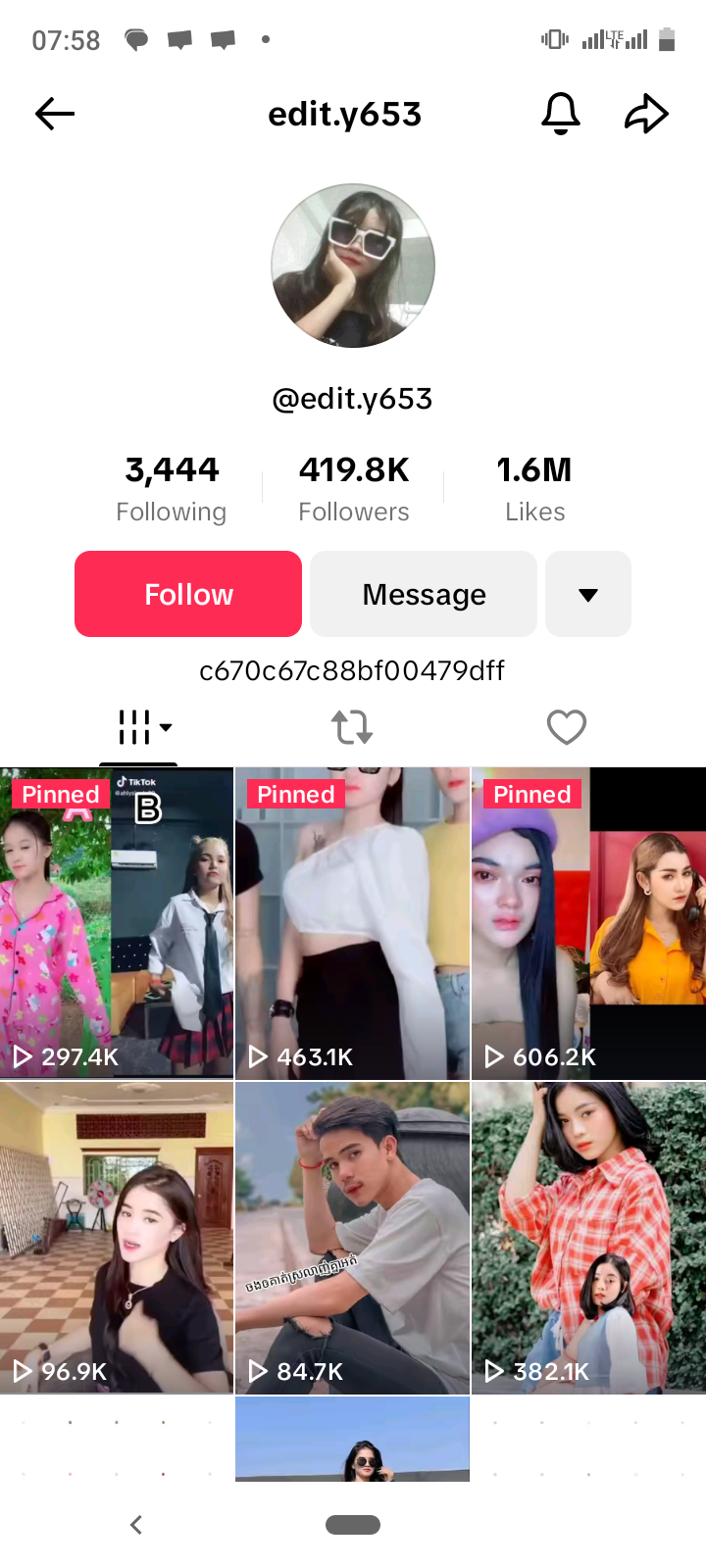Screen dimensions: 706x1568
Task: Play the pinned video with 606.2K views
Action: pos(588,923)
